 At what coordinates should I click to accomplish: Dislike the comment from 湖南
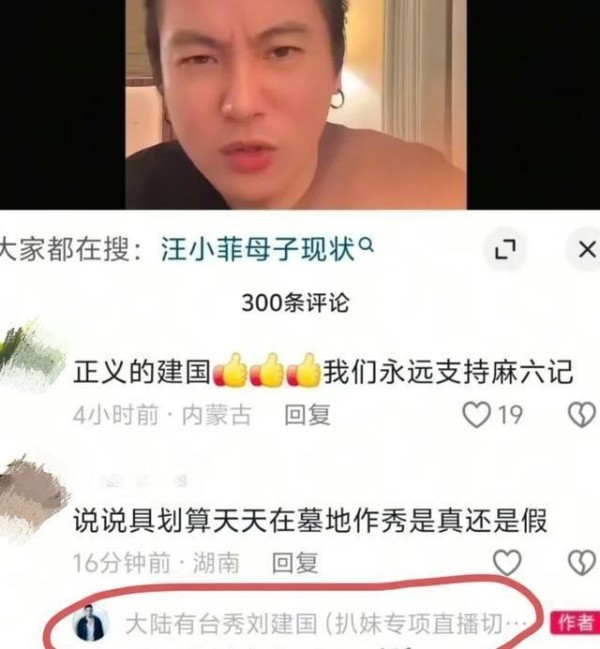582,562
